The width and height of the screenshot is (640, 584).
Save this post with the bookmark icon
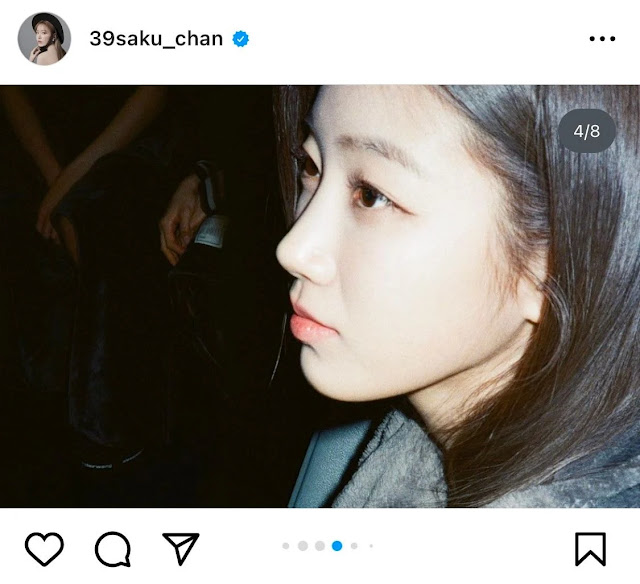(x=590, y=548)
